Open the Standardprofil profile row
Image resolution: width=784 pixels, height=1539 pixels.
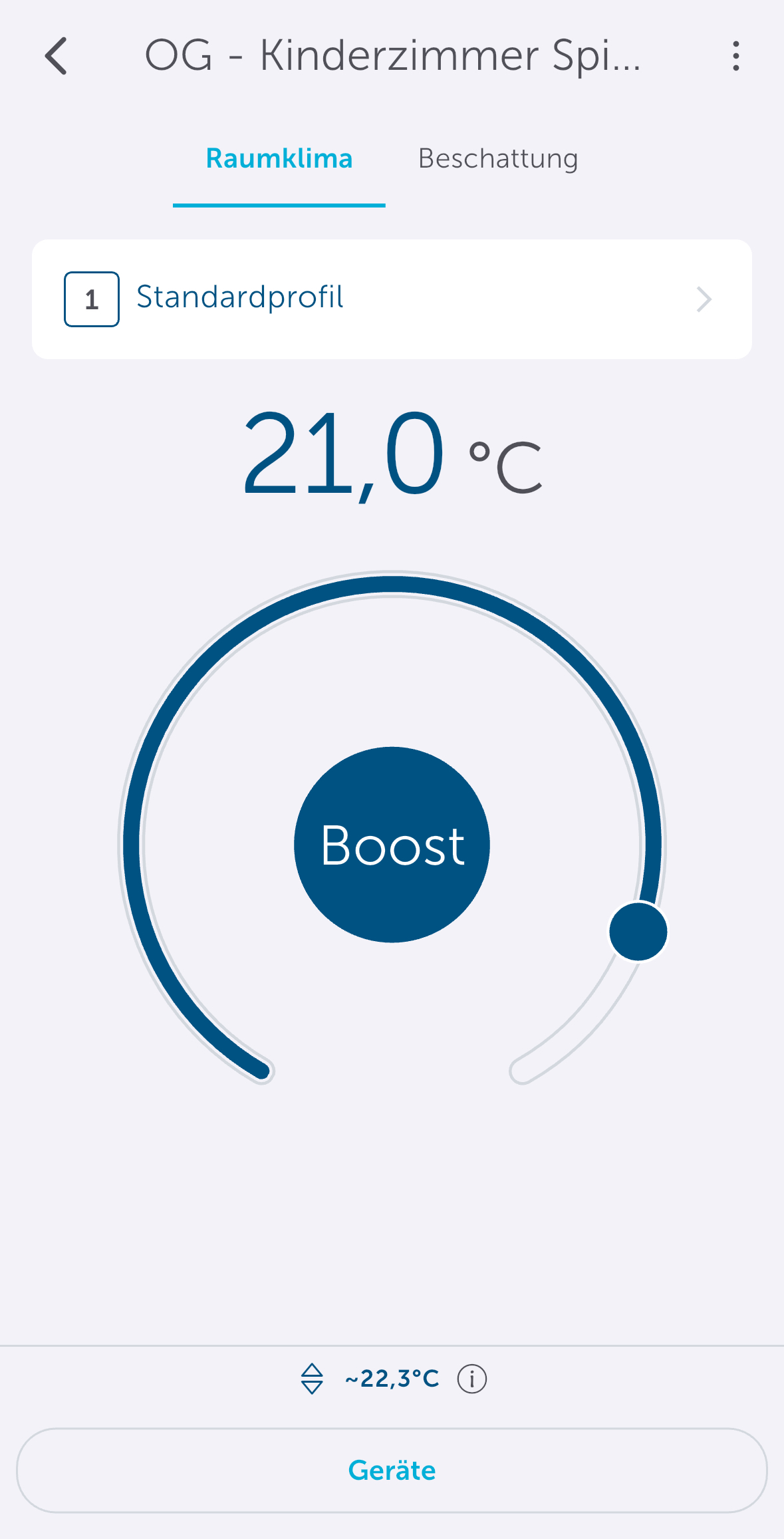pos(392,299)
